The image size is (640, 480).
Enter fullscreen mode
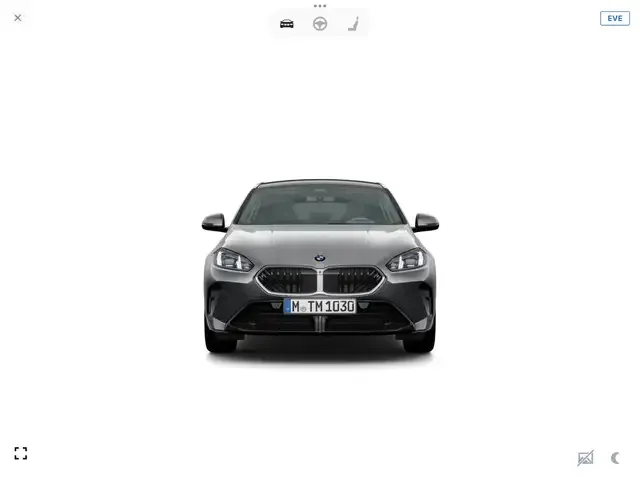click(x=21, y=453)
